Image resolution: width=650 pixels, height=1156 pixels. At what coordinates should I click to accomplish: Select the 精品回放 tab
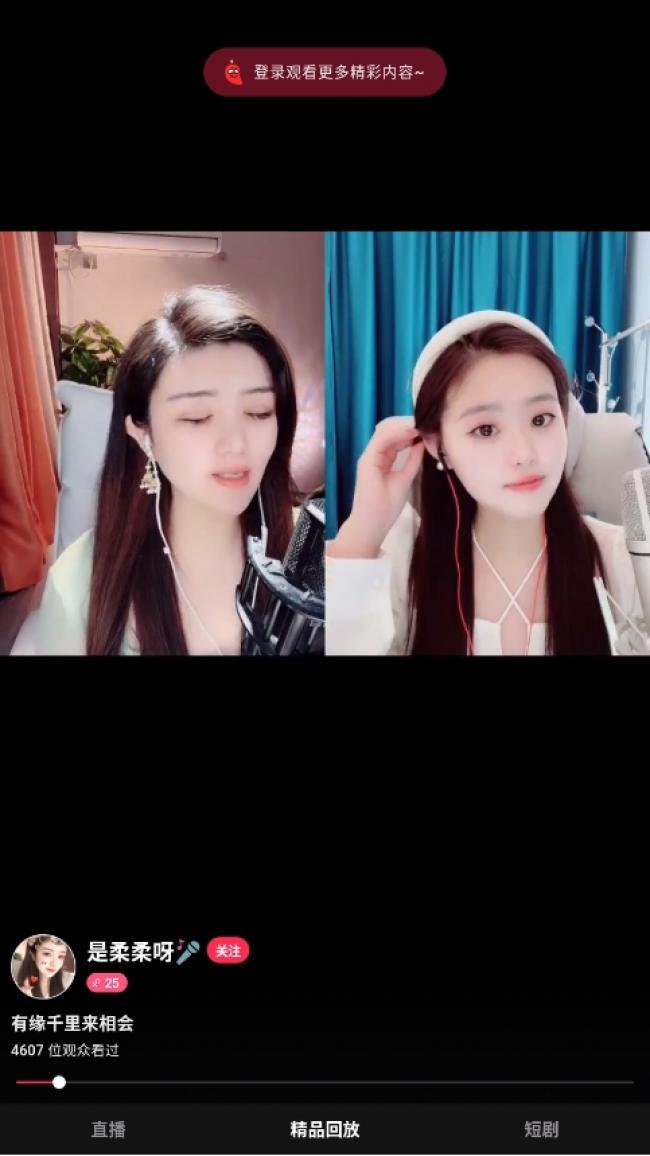coord(325,1129)
